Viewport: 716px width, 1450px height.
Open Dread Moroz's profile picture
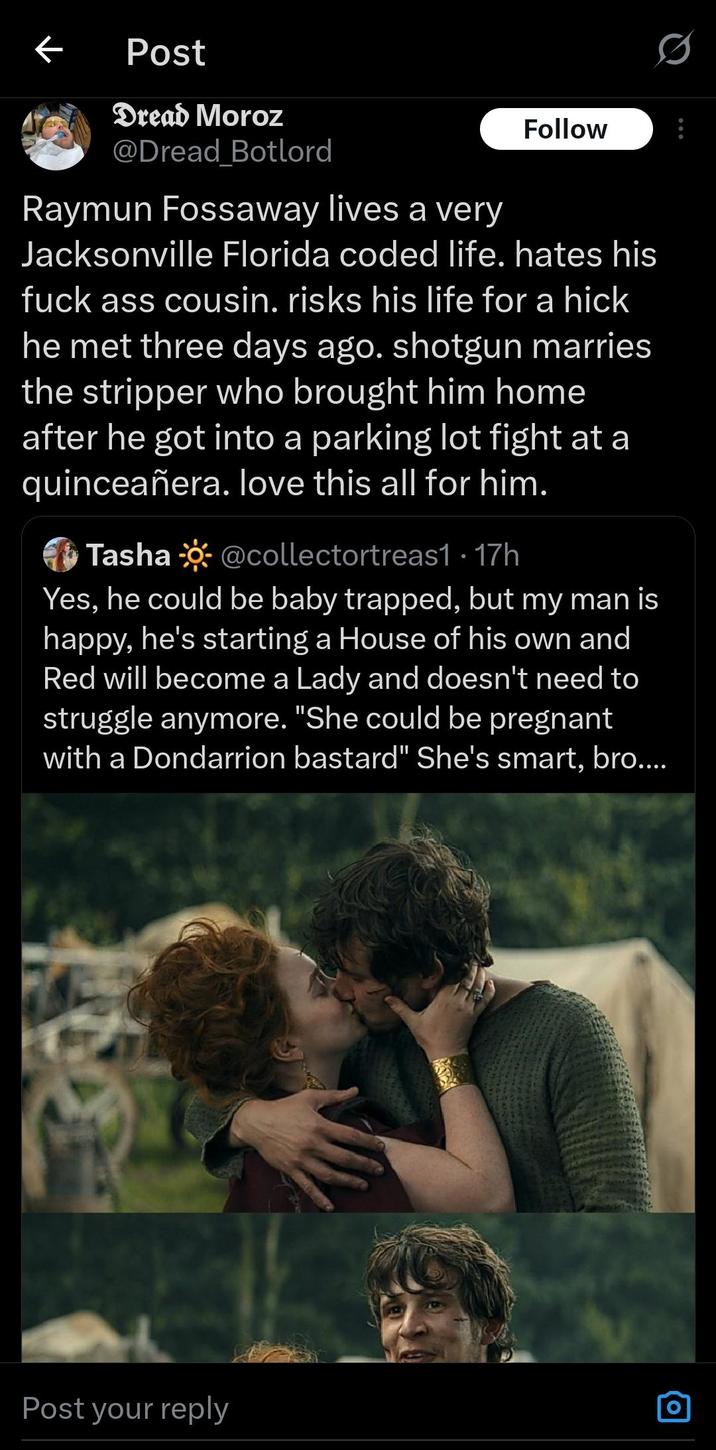pyautogui.click(x=56, y=135)
